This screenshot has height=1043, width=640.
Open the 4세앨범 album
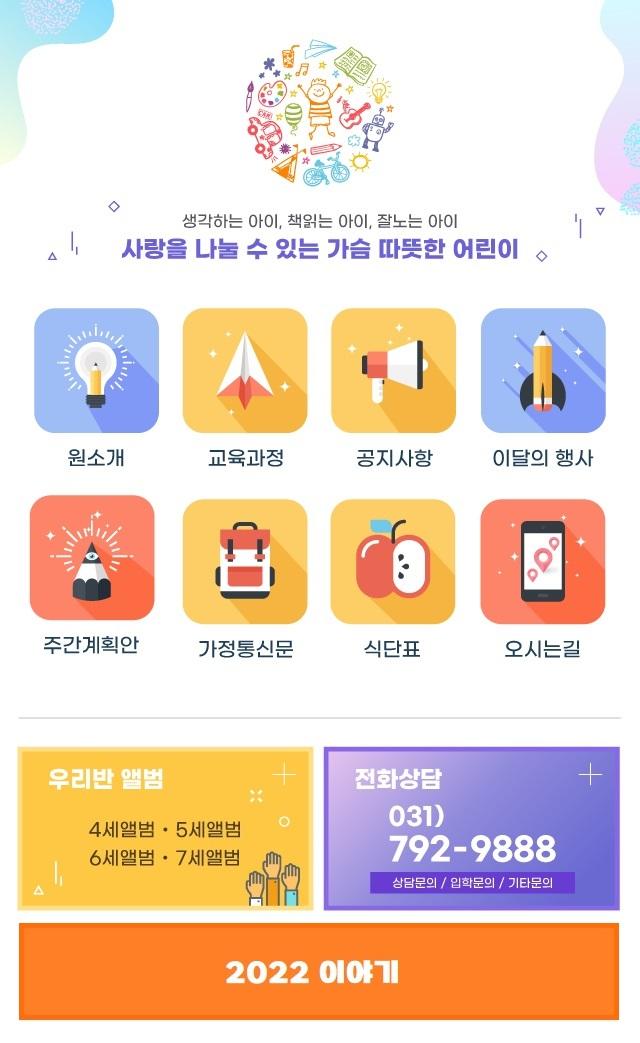point(121,830)
